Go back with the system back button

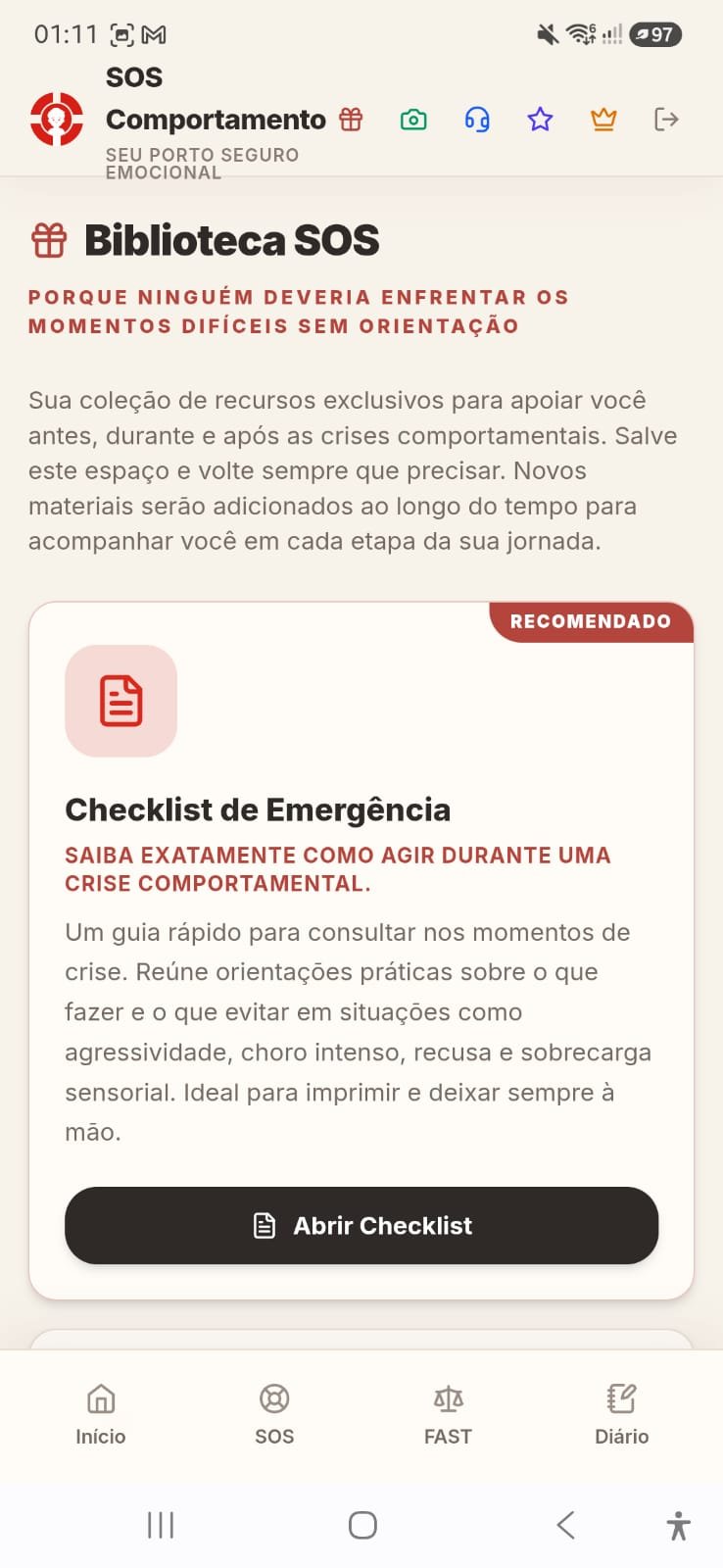(x=565, y=1525)
